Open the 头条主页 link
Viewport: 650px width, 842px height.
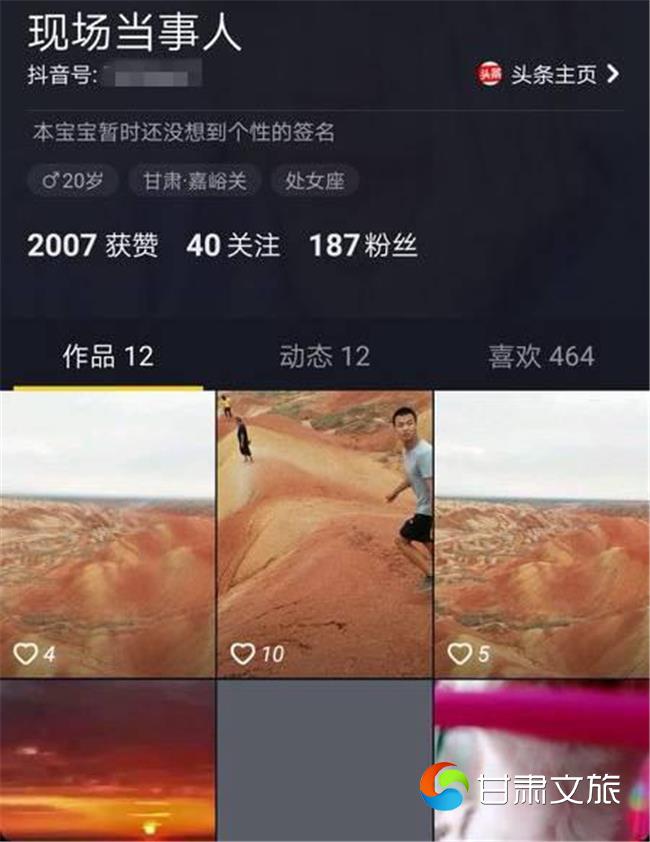point(552,75)
